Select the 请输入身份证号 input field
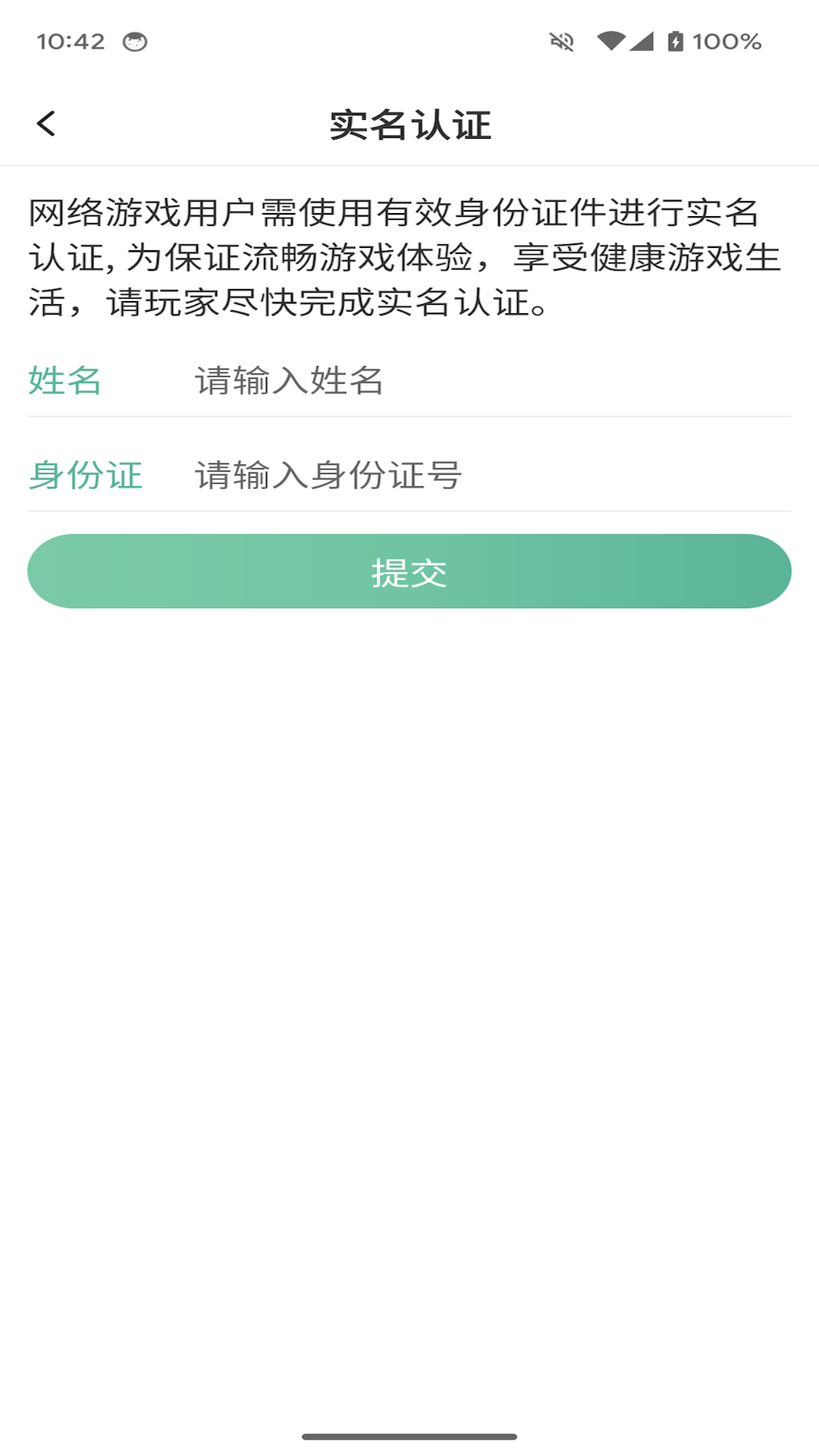The width and height of the screenshot is (819, 1456). point(379,474)
